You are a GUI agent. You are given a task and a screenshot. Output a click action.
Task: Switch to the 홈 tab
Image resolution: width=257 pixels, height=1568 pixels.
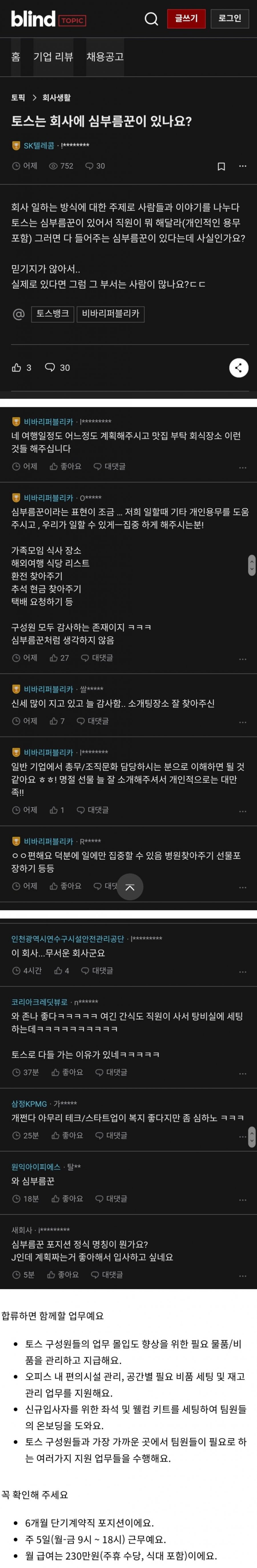pos(16,57)
